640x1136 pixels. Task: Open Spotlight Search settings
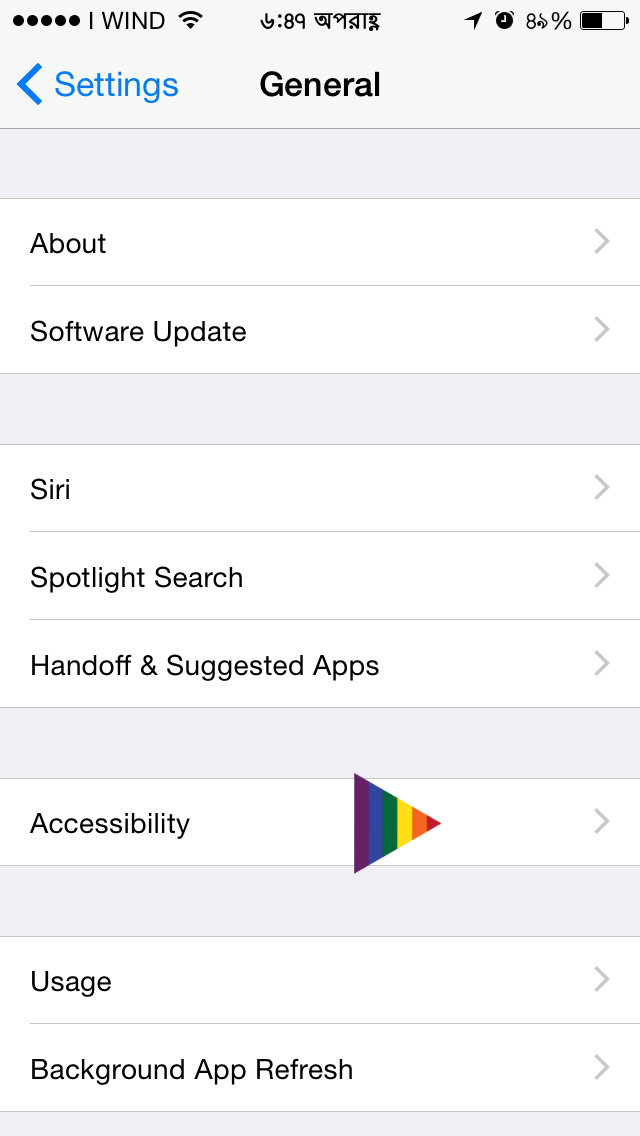click(320, 577)
